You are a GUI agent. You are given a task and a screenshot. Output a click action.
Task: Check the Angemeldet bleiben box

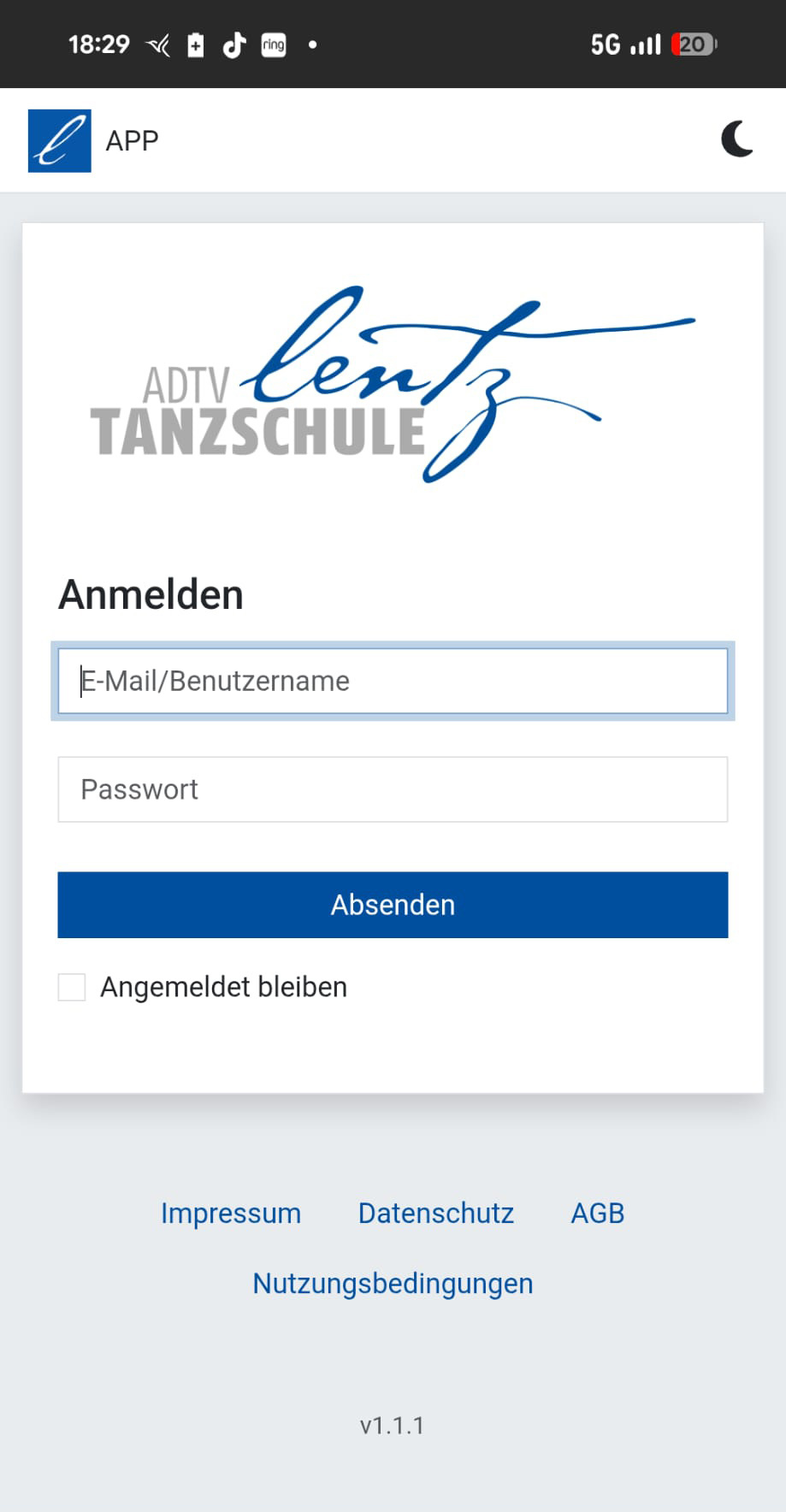72,987
